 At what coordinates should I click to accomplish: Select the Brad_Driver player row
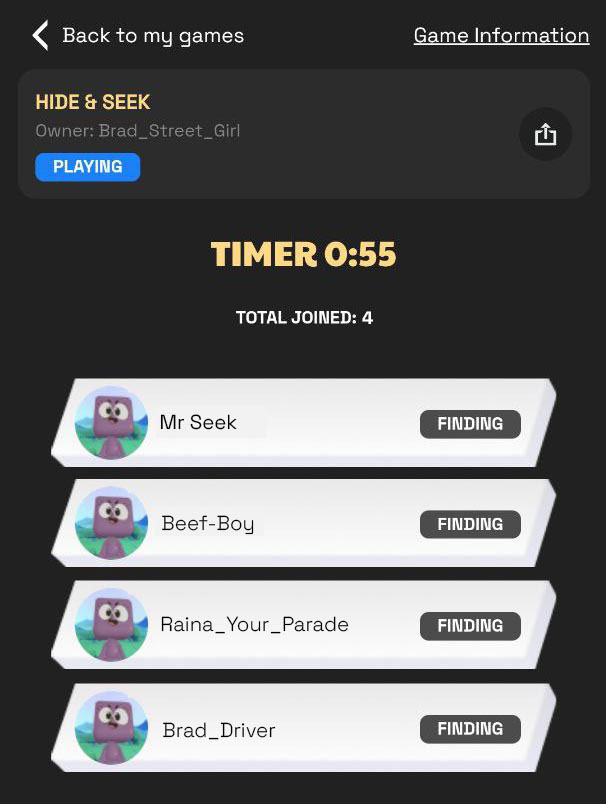point(300,729)
